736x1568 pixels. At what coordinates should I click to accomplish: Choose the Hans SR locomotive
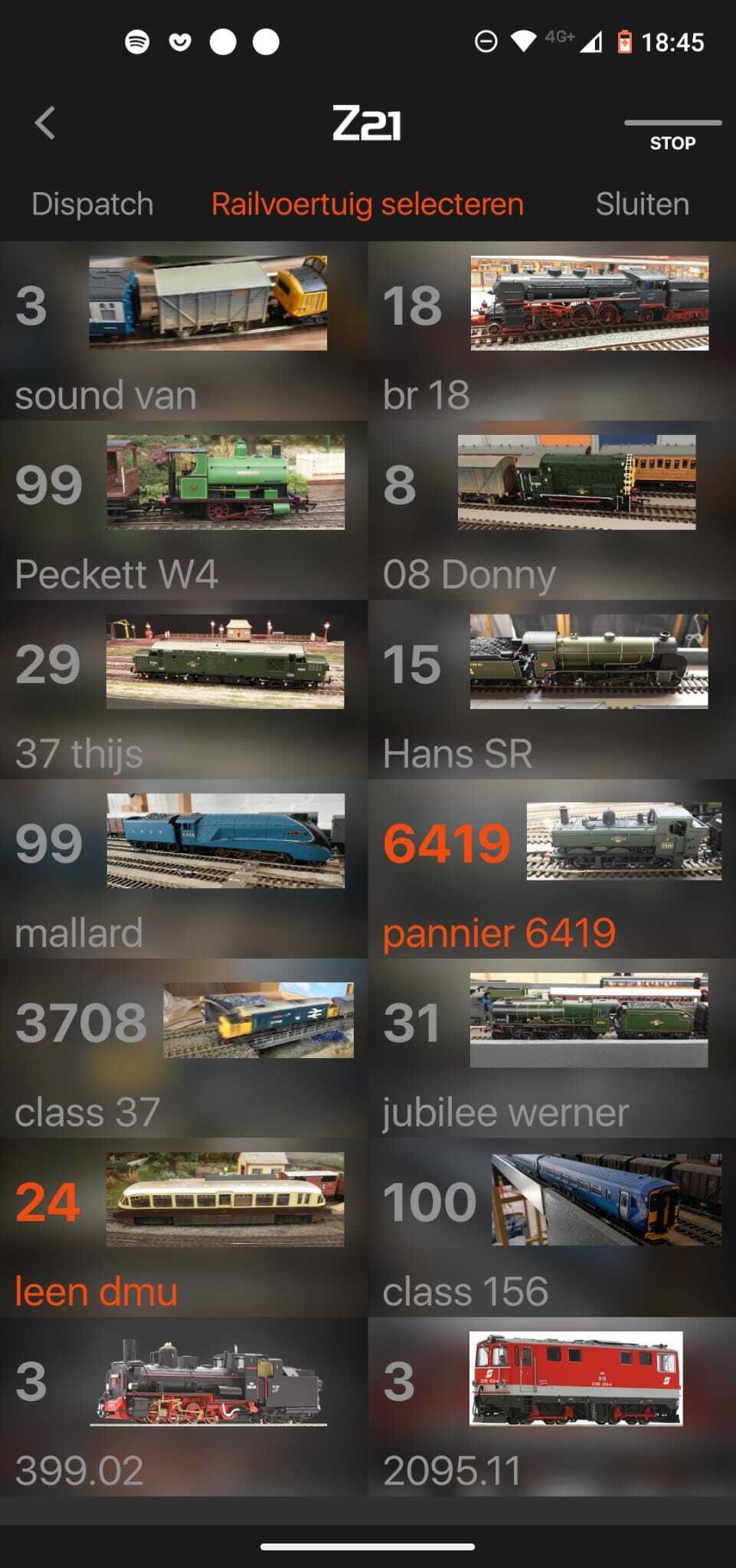552,689
